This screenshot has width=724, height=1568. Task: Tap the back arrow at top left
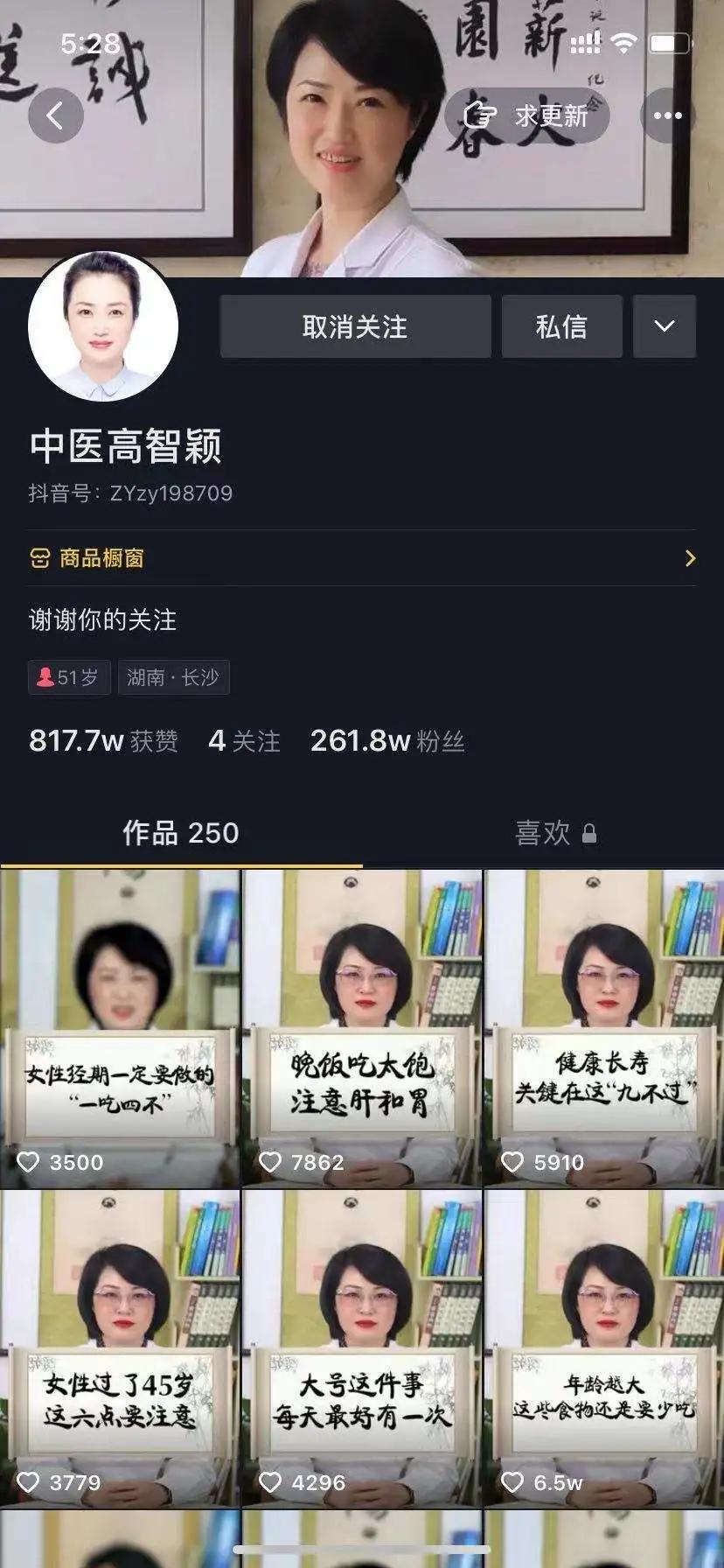pos(56,115)
